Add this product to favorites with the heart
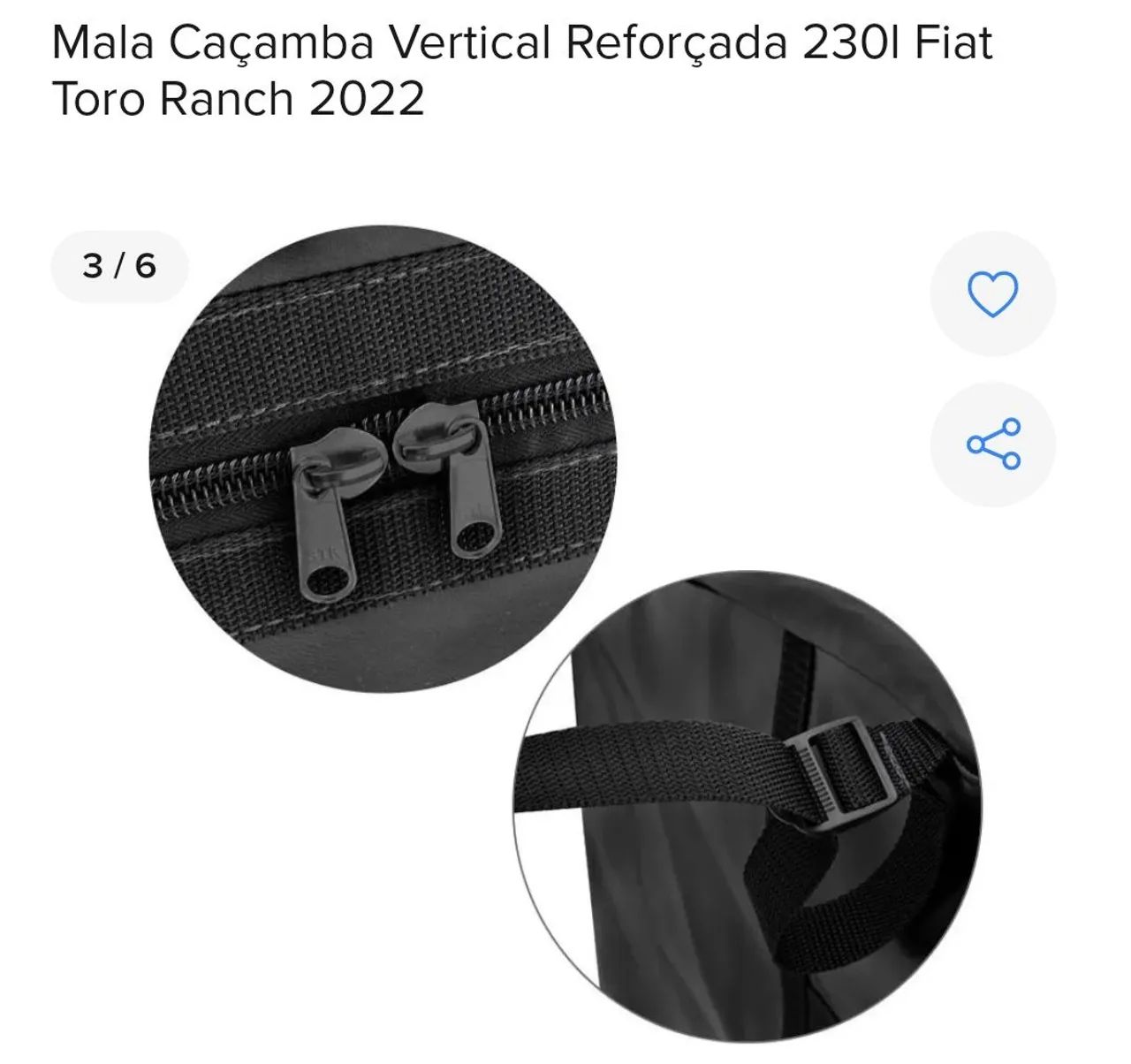The height and width of the screenshot is (1064, 1131). pos(992,294)
